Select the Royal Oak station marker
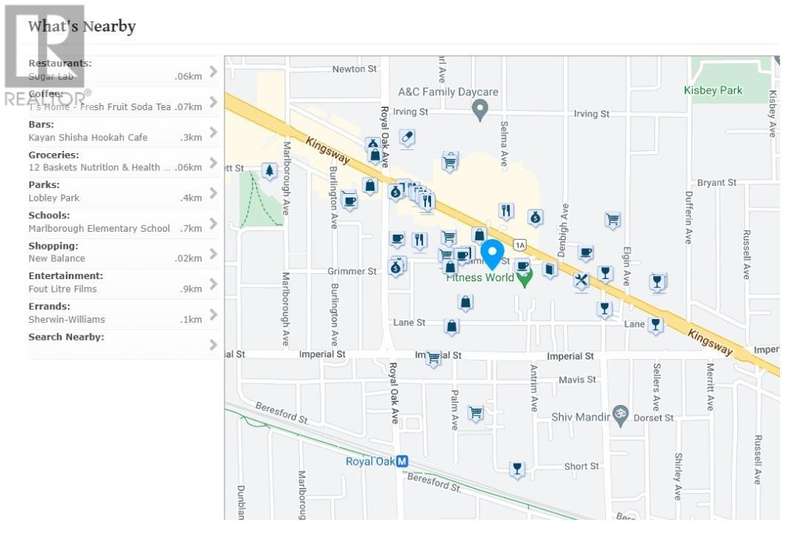This screenshot has height=533, width=800. tap(402, 461)
